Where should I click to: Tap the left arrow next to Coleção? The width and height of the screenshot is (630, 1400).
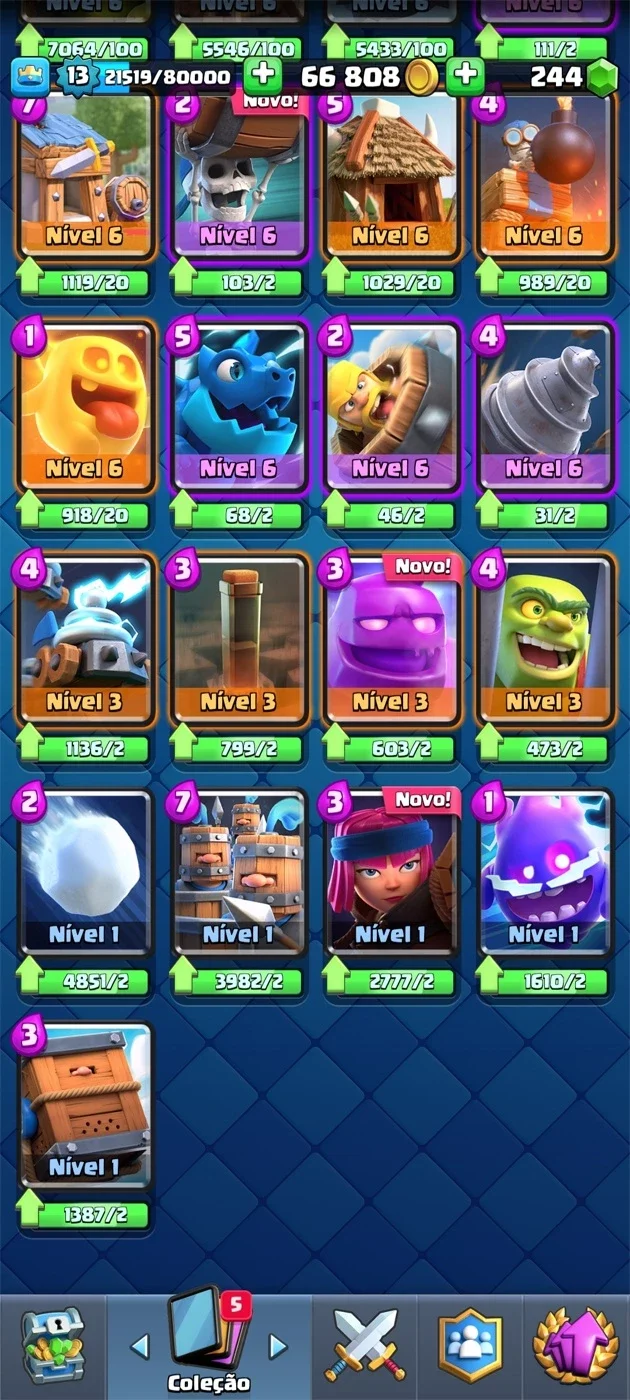[x=140, y=1346]
